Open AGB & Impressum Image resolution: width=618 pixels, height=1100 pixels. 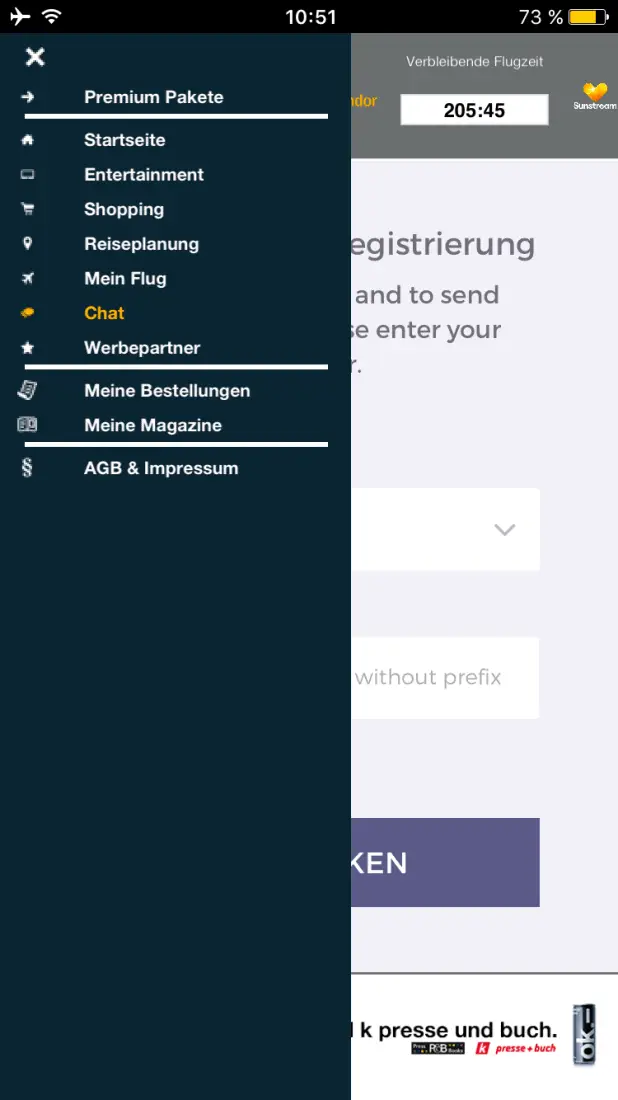160,468
